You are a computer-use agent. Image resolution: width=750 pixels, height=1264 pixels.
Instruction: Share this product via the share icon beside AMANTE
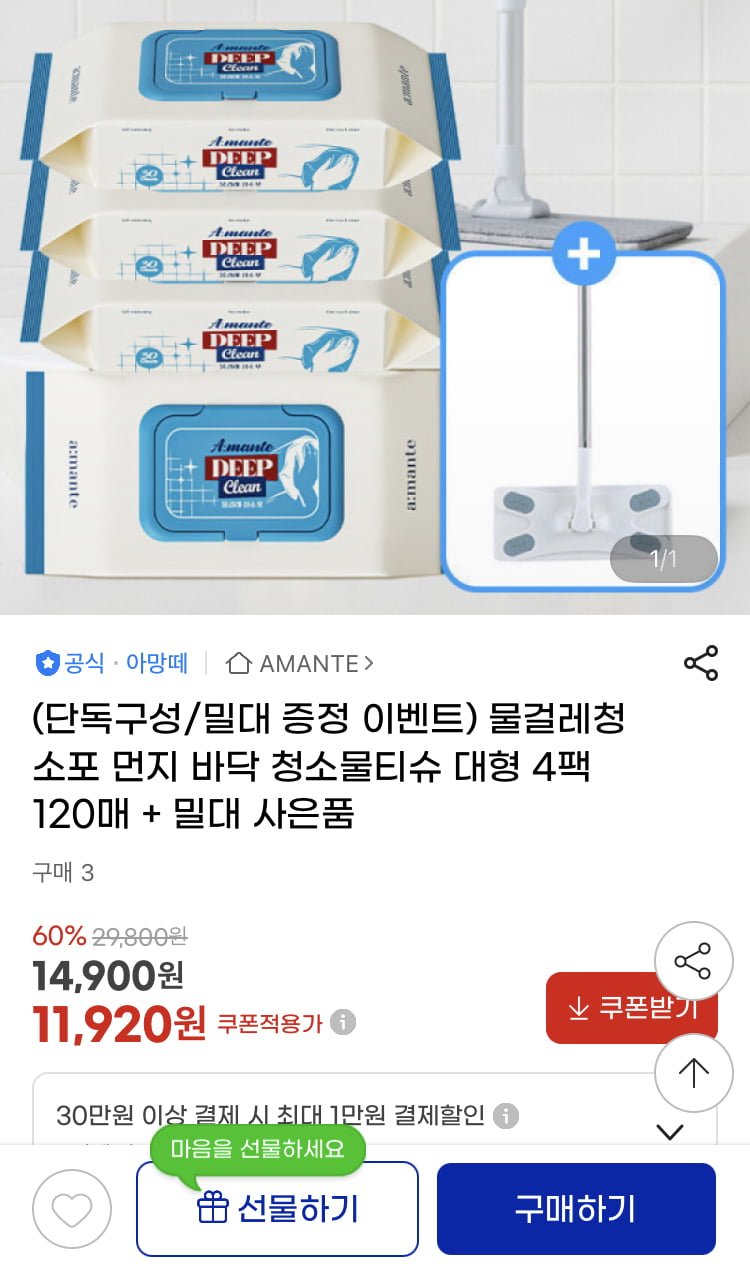pos(700,664)
